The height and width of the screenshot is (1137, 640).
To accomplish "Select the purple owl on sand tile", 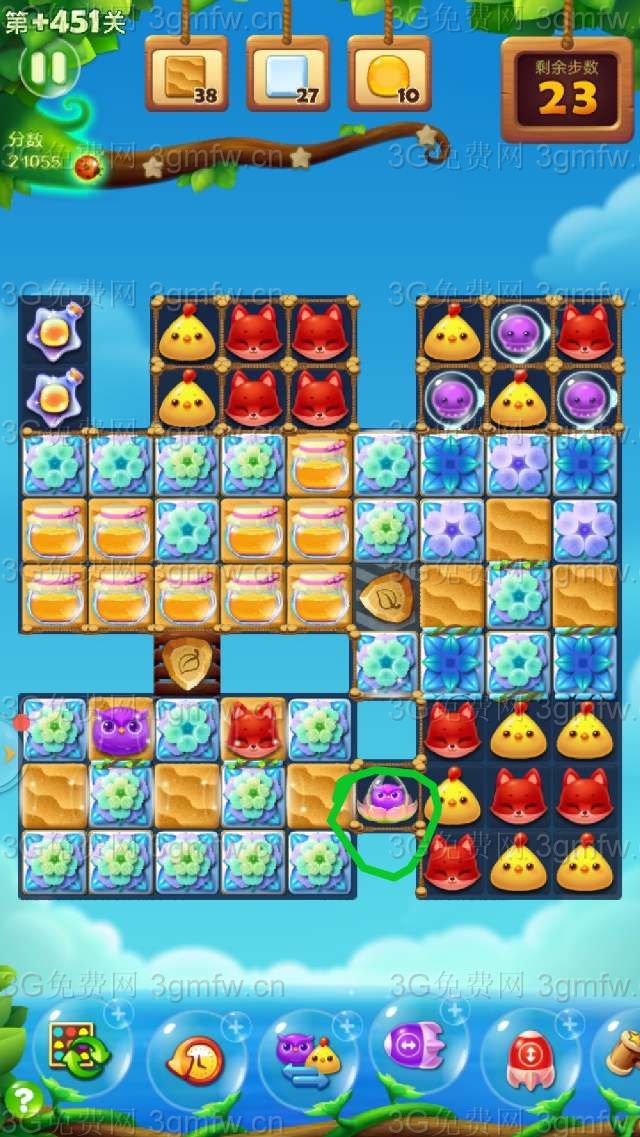I will click(x=120, y=730).
